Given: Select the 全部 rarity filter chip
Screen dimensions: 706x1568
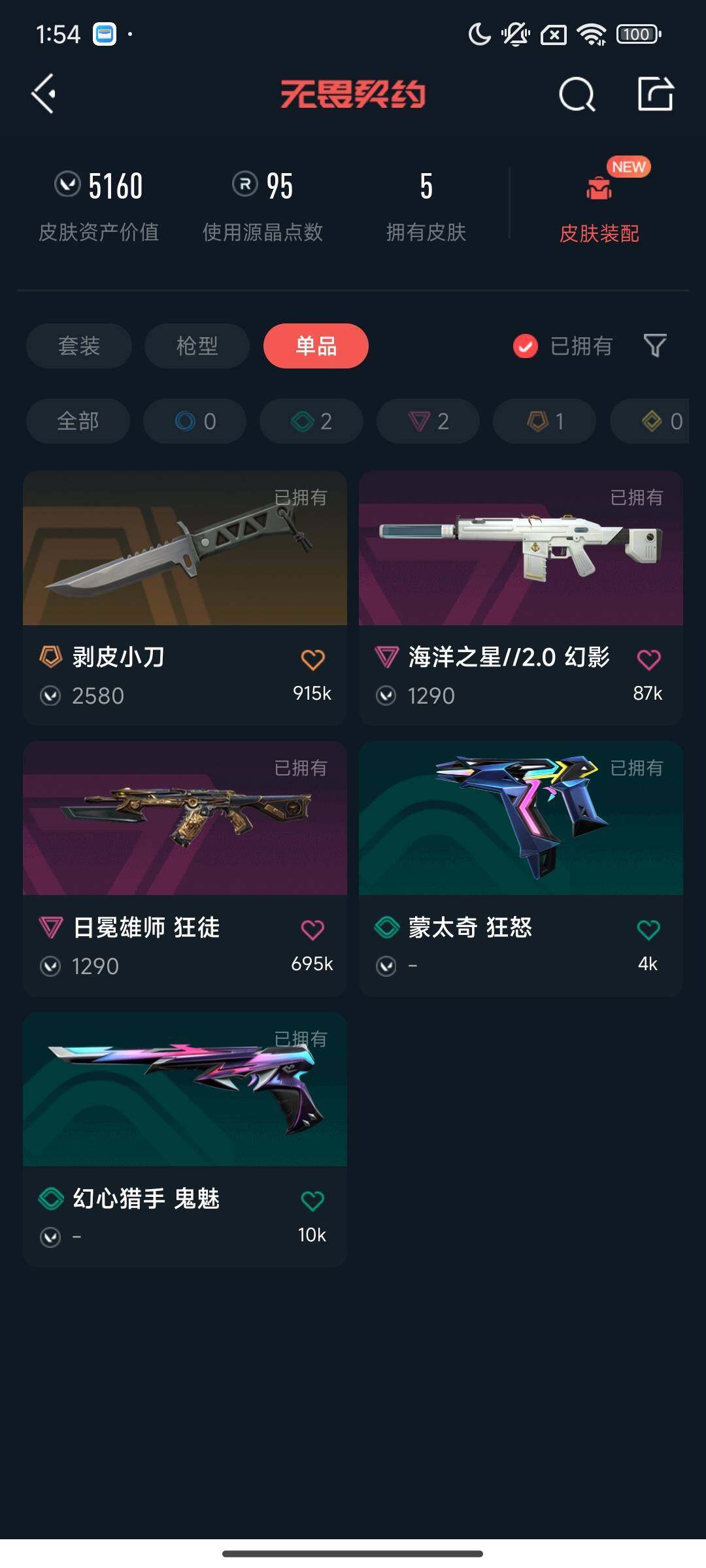Looking at the screenshot, I should click(x=77, y=421).
